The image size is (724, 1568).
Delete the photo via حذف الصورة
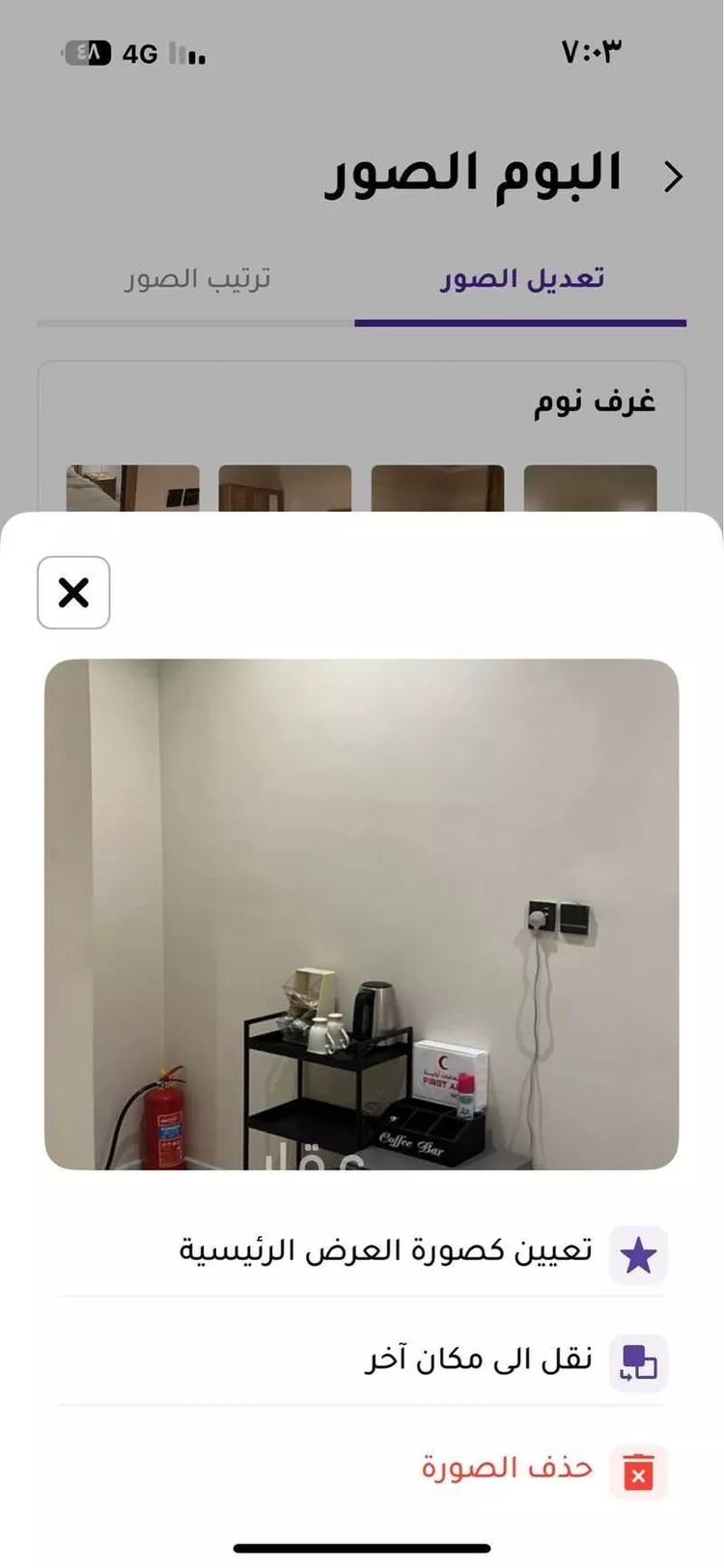point(362,1471)
